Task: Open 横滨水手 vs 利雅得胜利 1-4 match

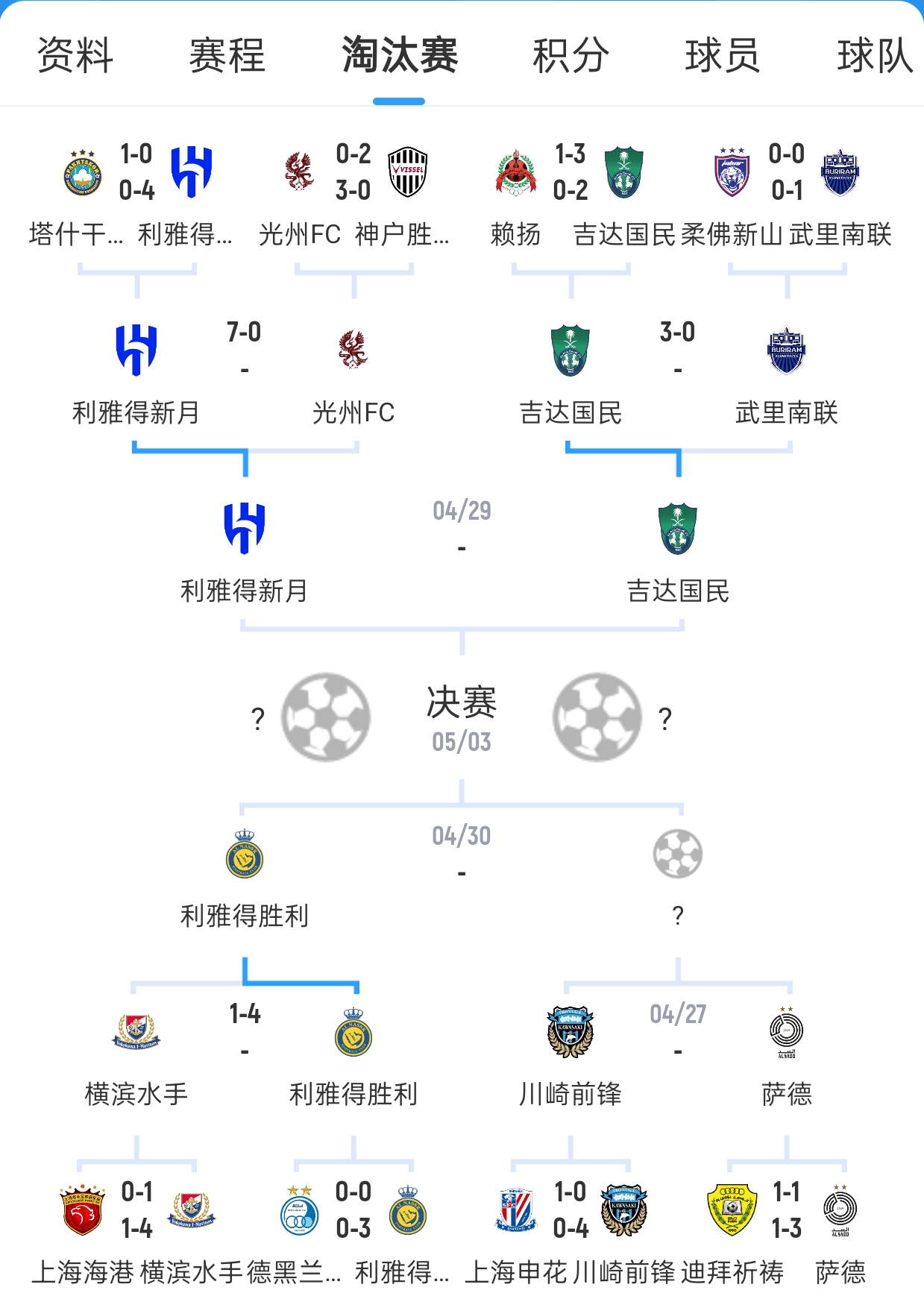Action: (x=244, y=1031)
